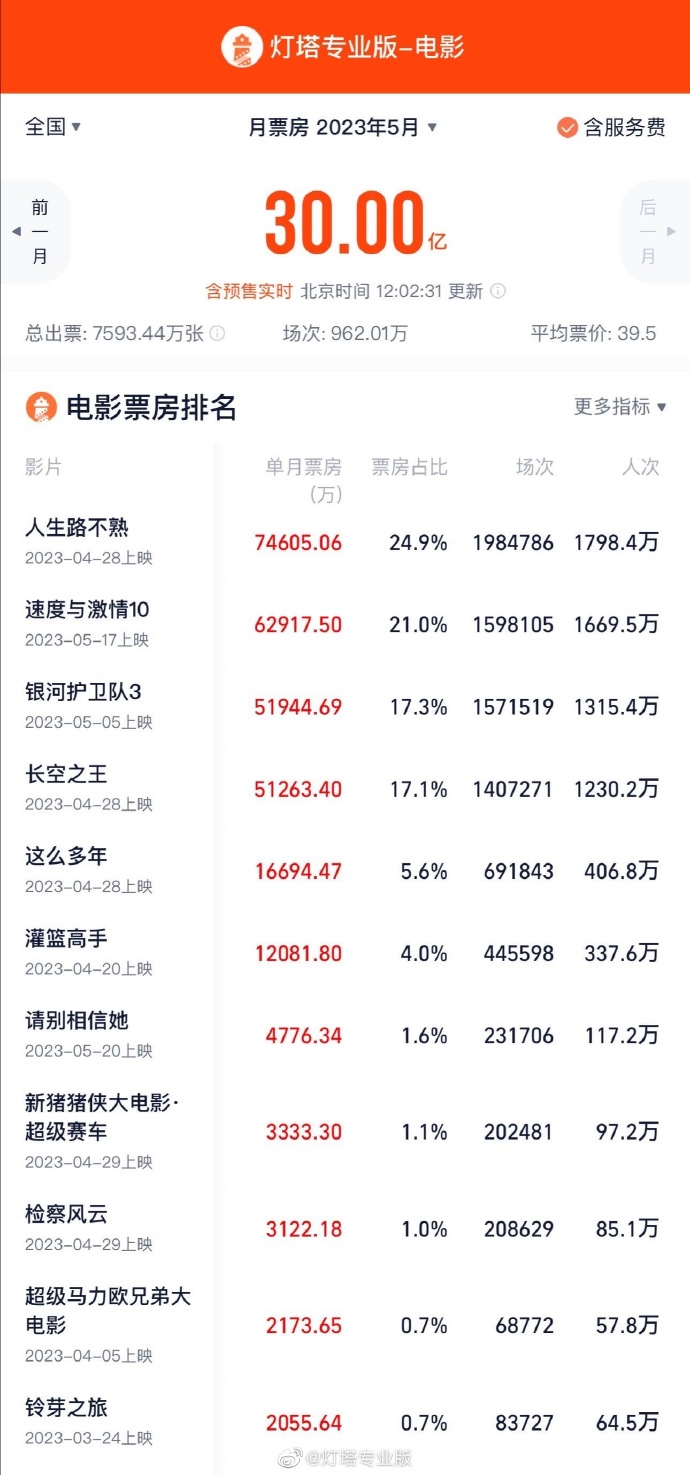Viewport: 690px width, 1475px height.
Task: Open 超级马力欧兄弟大电影 details
Action: 345,1325
